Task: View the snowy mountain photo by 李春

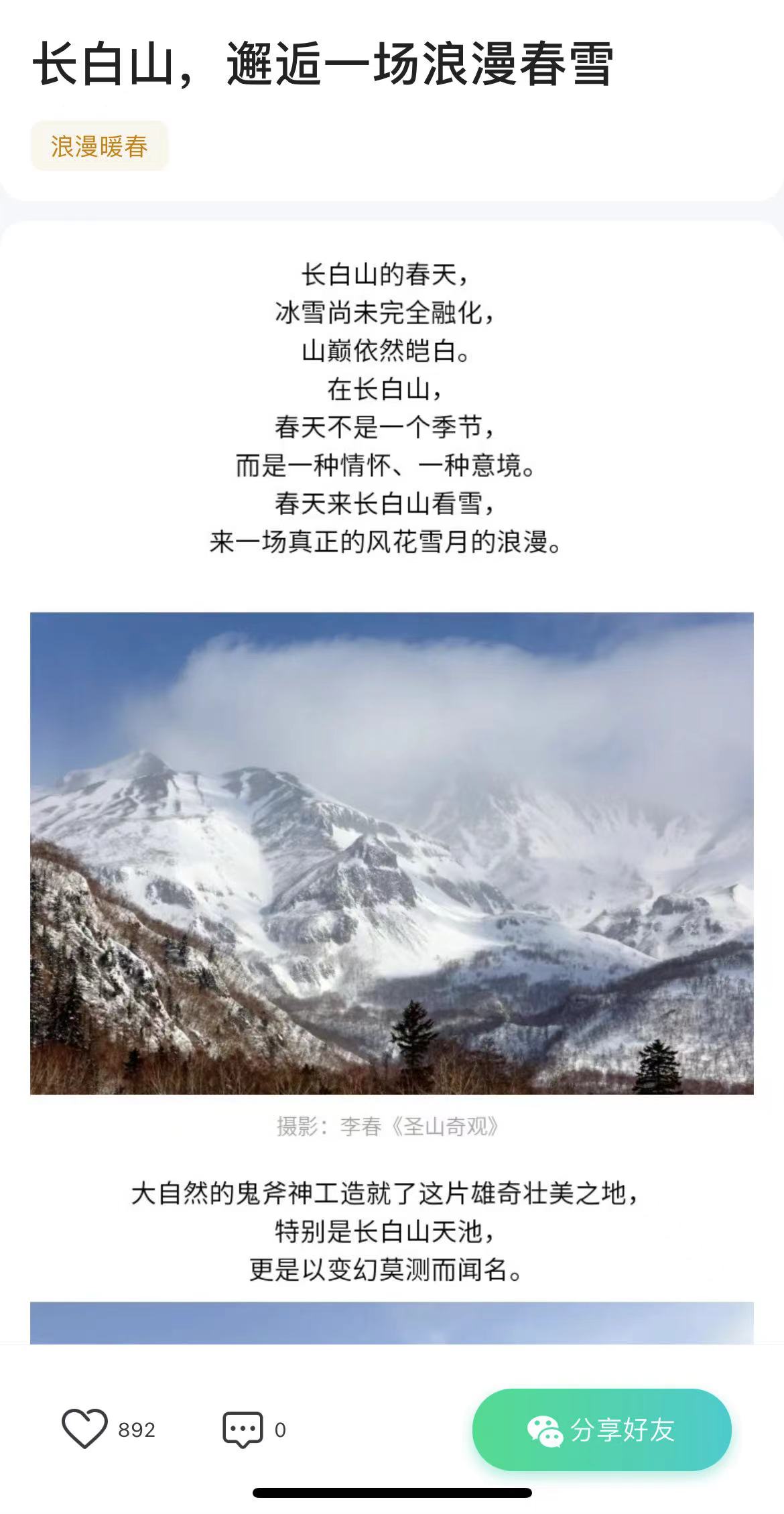Action: click(x=392, y=853)
